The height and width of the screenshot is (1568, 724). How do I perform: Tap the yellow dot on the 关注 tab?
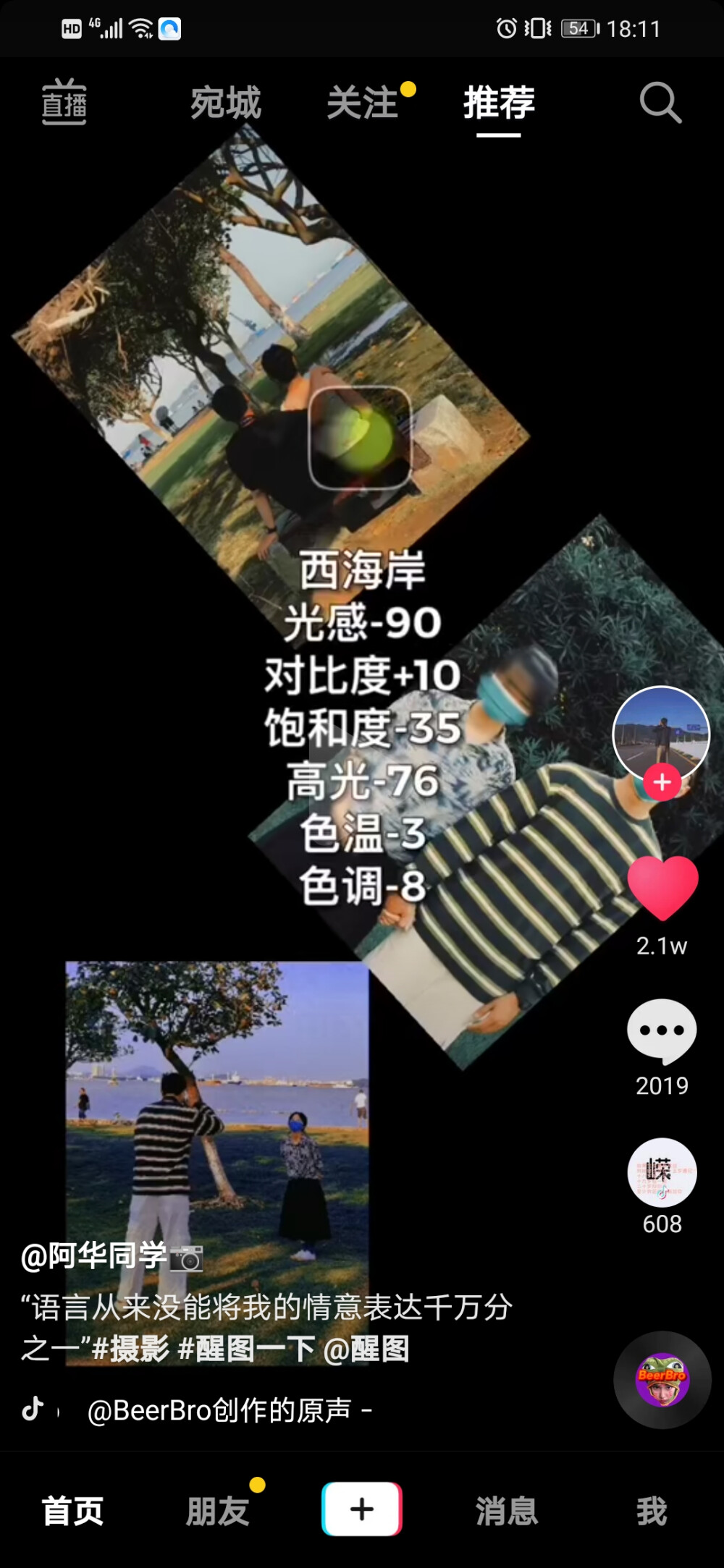[409, 88]
